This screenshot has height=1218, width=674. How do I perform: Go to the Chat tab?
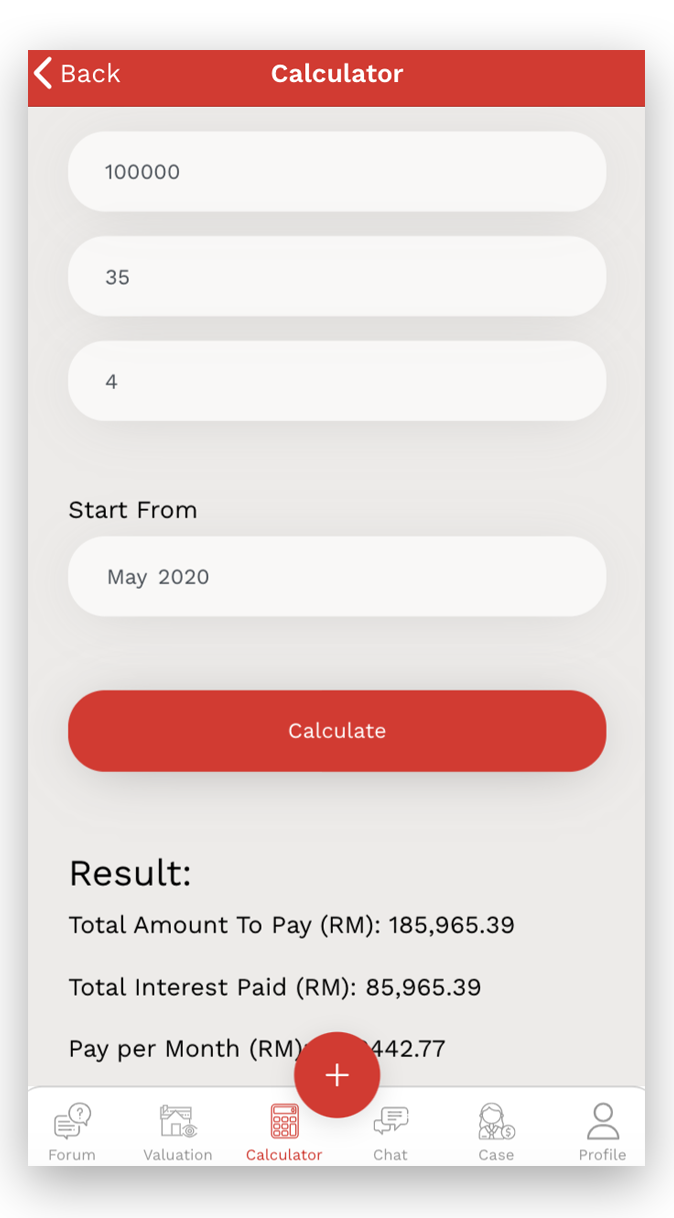(390, 1132)
